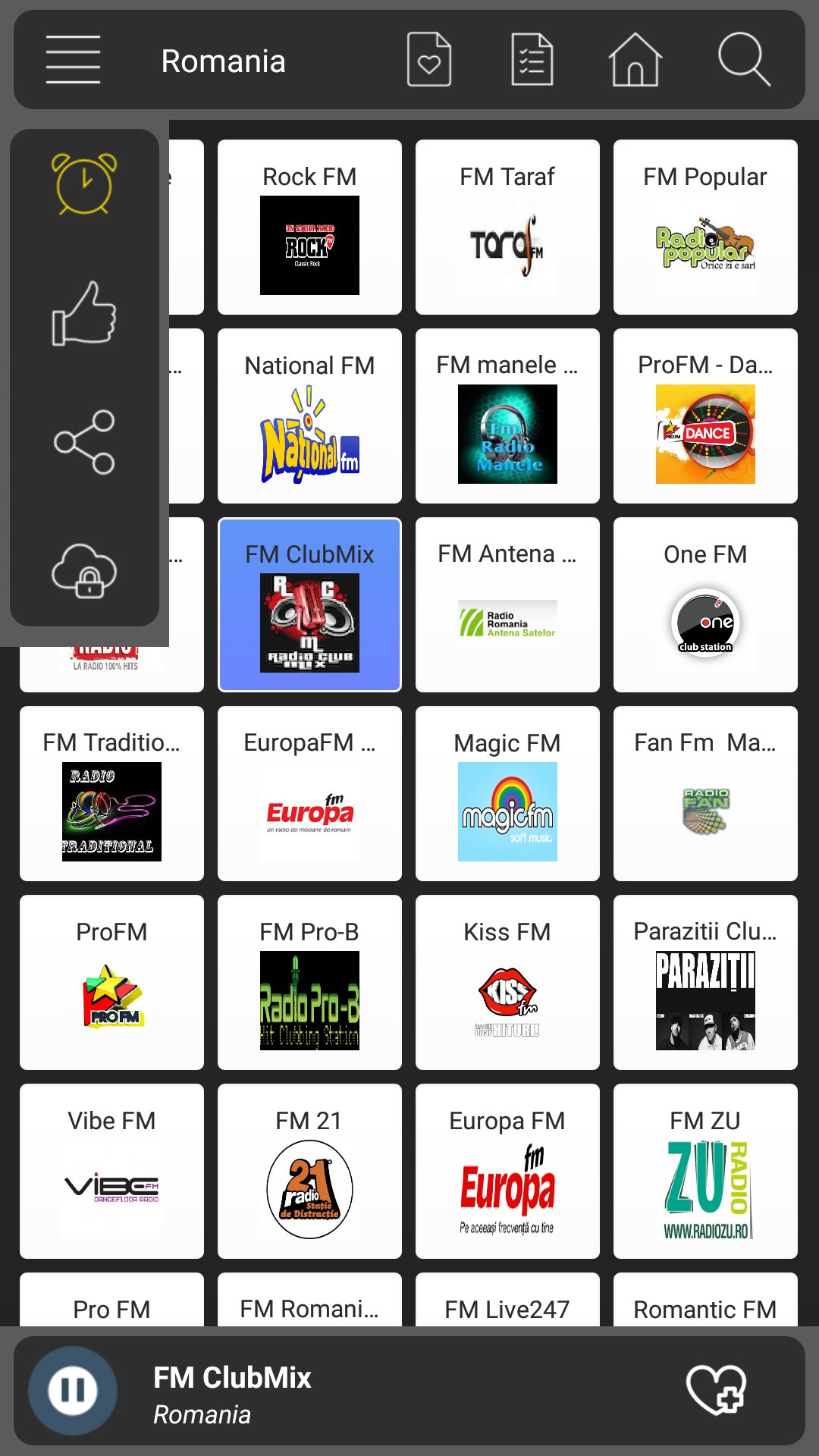Open the FM Pro-B station
The width and height of the screenshot is (819, 1456).
309,983
